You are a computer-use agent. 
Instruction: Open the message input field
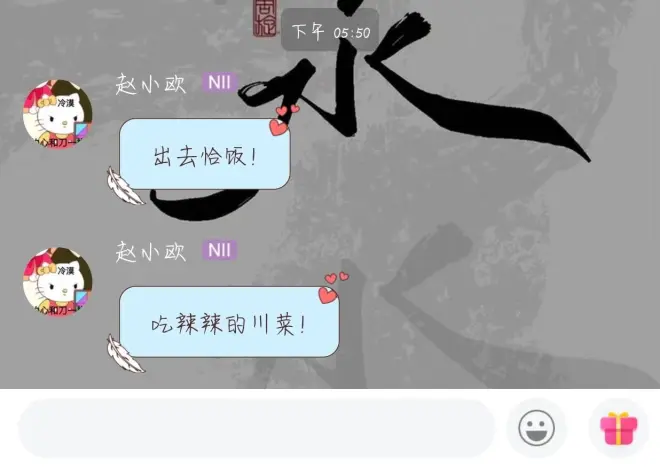pyautogui.click(x=256, y=428)
